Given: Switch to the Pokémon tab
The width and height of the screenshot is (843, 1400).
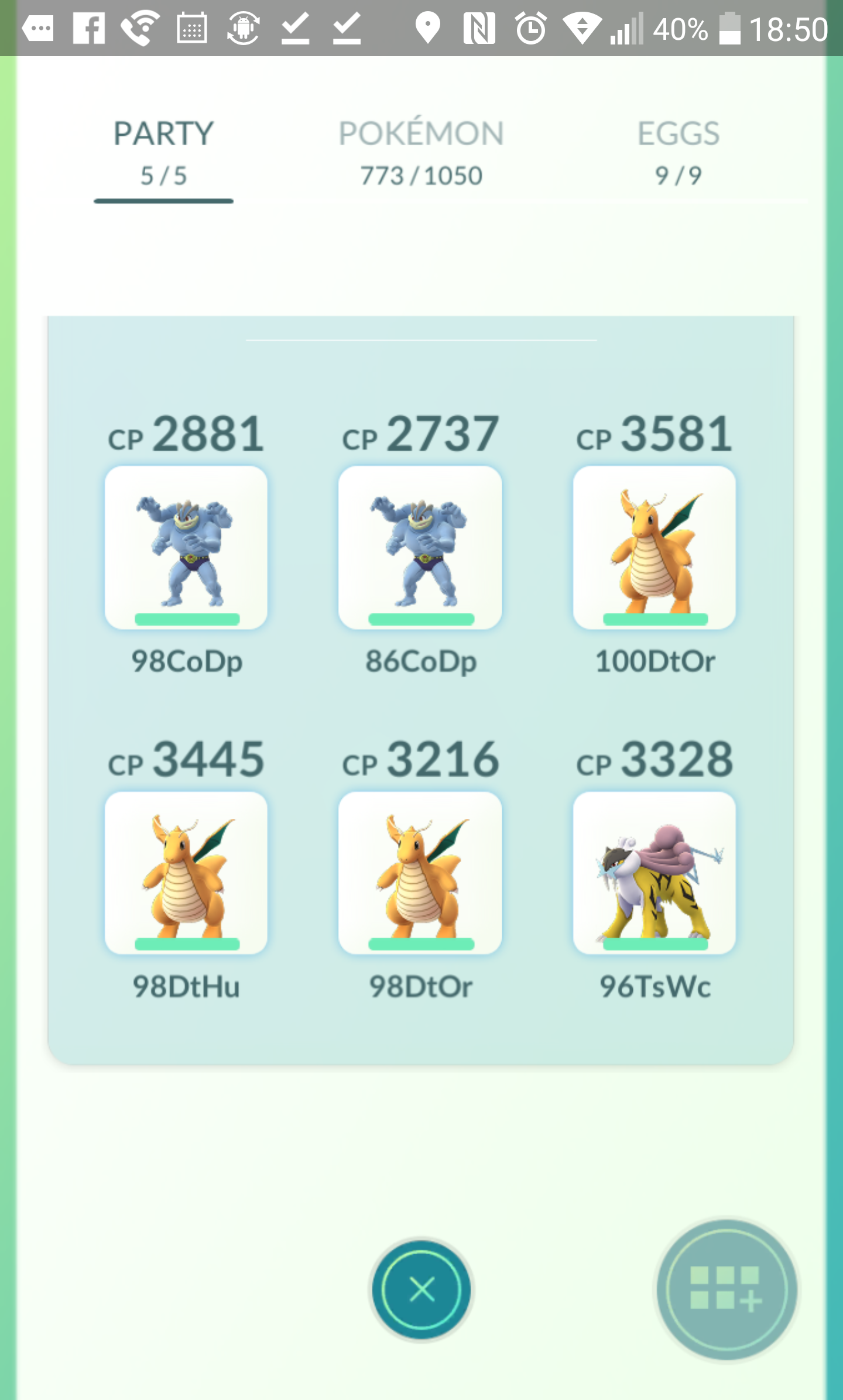Looking at the screenshot, I should click(x=421, y=153).
